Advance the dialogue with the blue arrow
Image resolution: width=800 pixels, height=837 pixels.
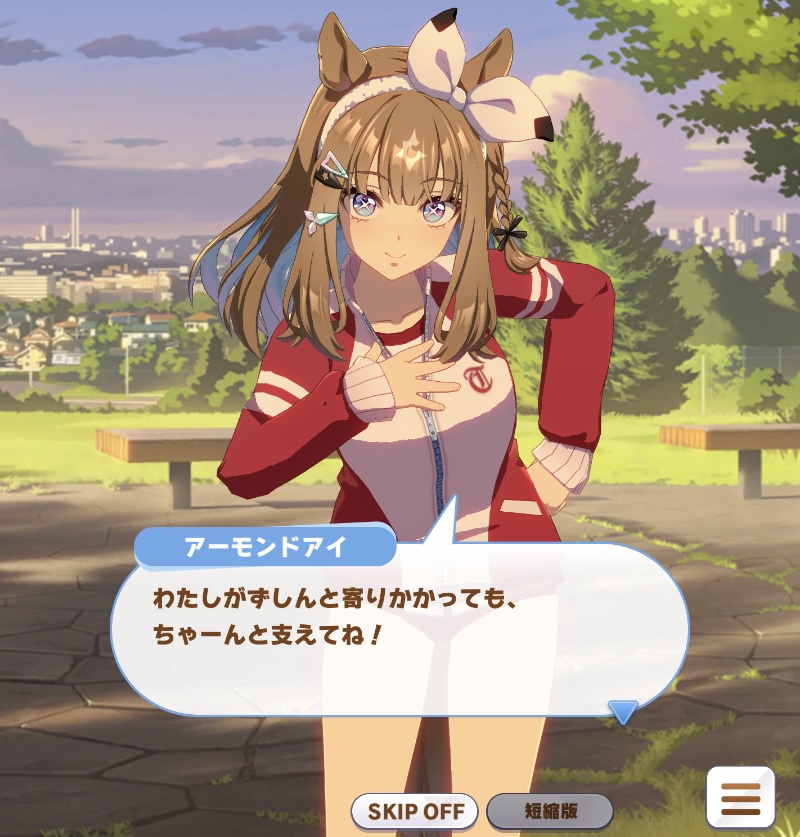pyautogui.click(x=622, y=712)
